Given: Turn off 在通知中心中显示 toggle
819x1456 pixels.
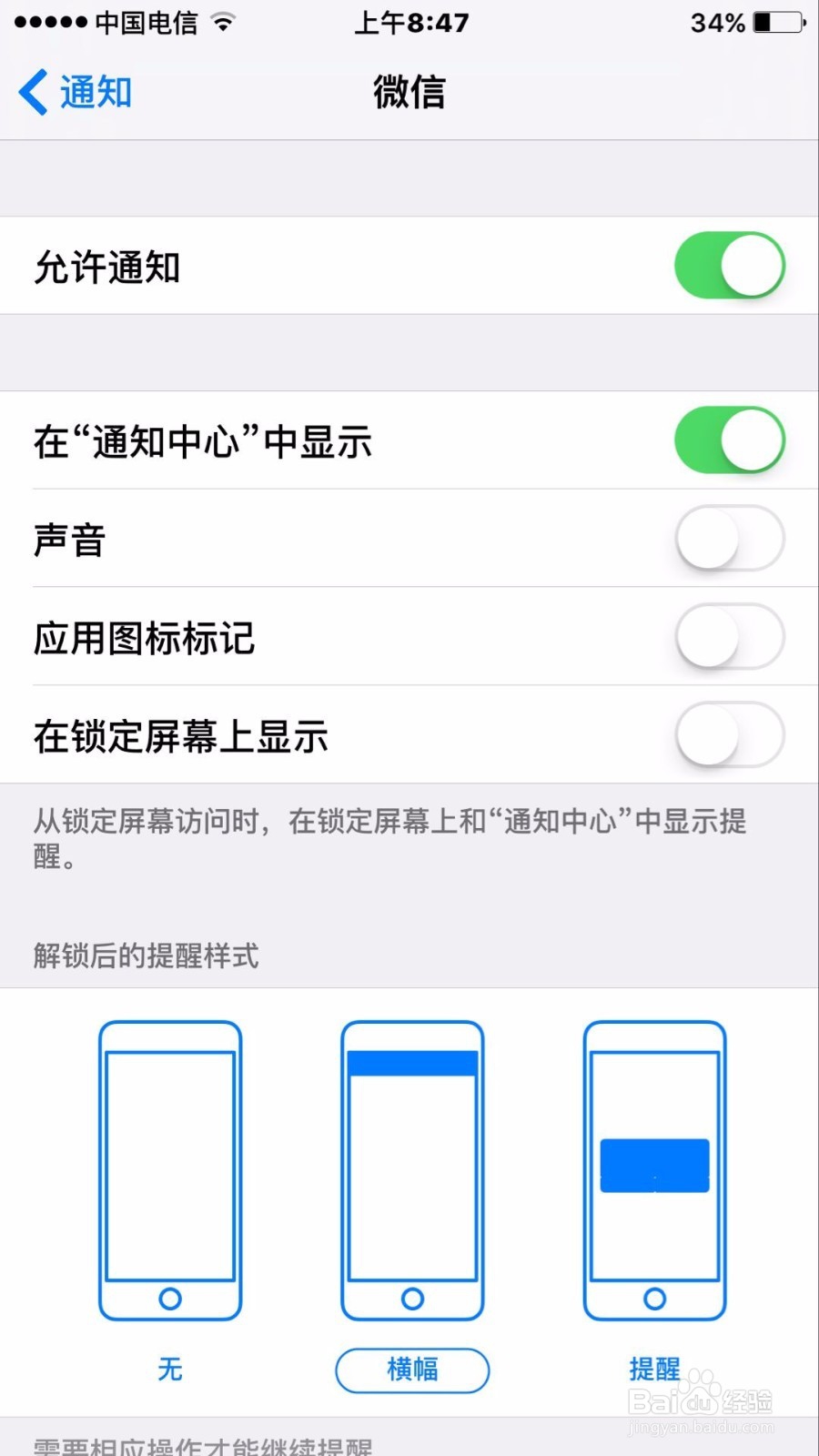Looking at the screenshot, I should [728, 440].
